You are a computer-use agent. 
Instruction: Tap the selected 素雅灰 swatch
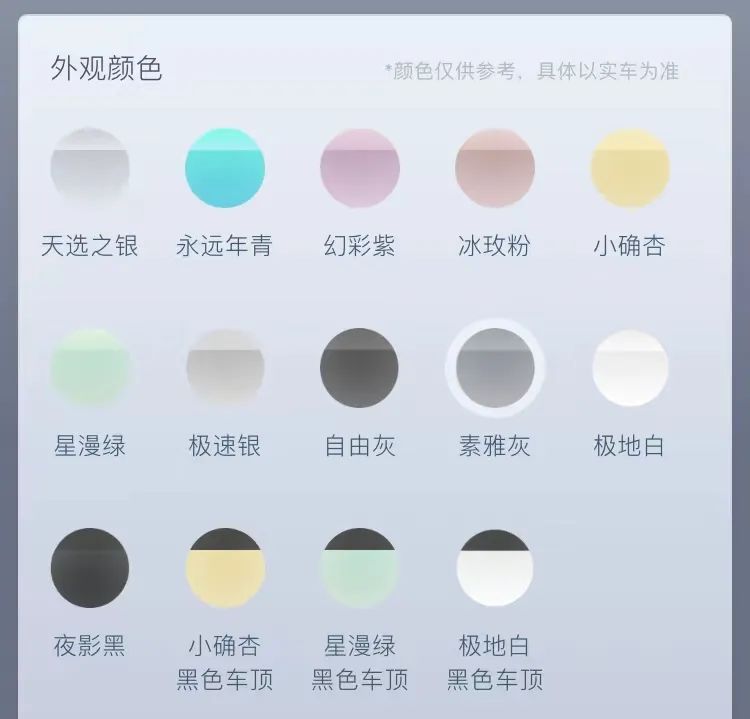[x=495, y=368]
